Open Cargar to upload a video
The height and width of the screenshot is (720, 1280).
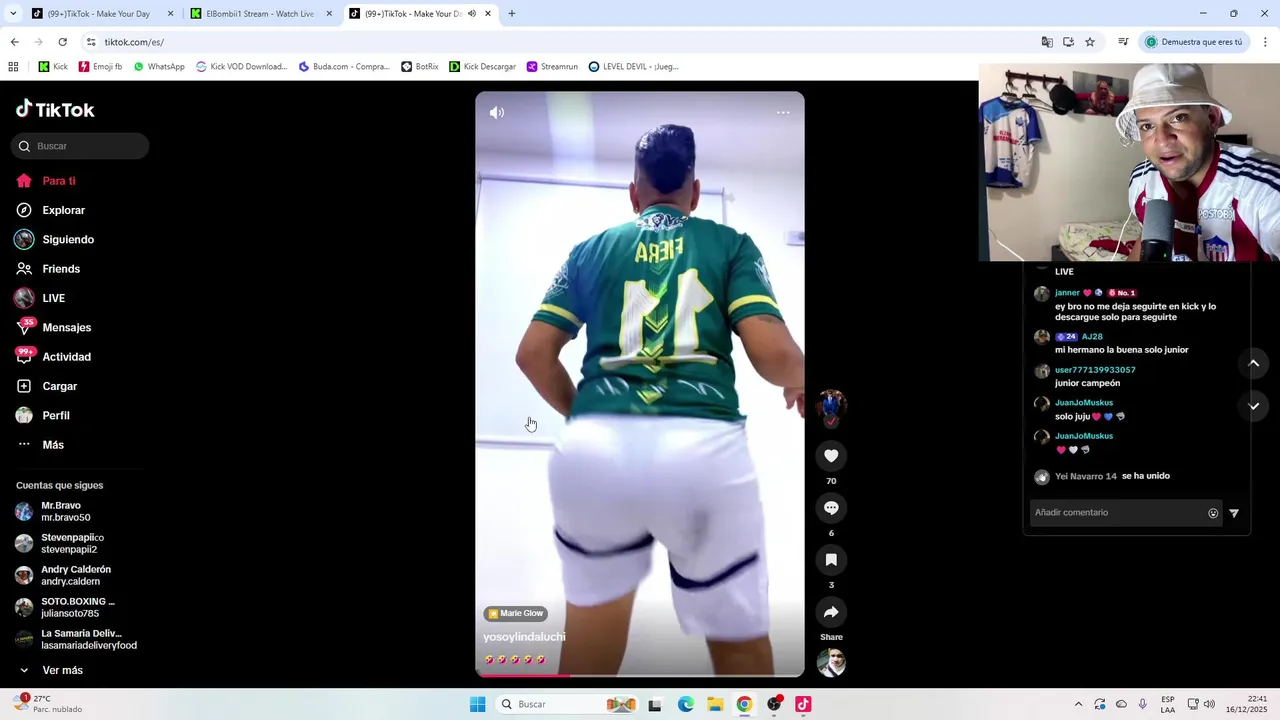tap(59, 386)
